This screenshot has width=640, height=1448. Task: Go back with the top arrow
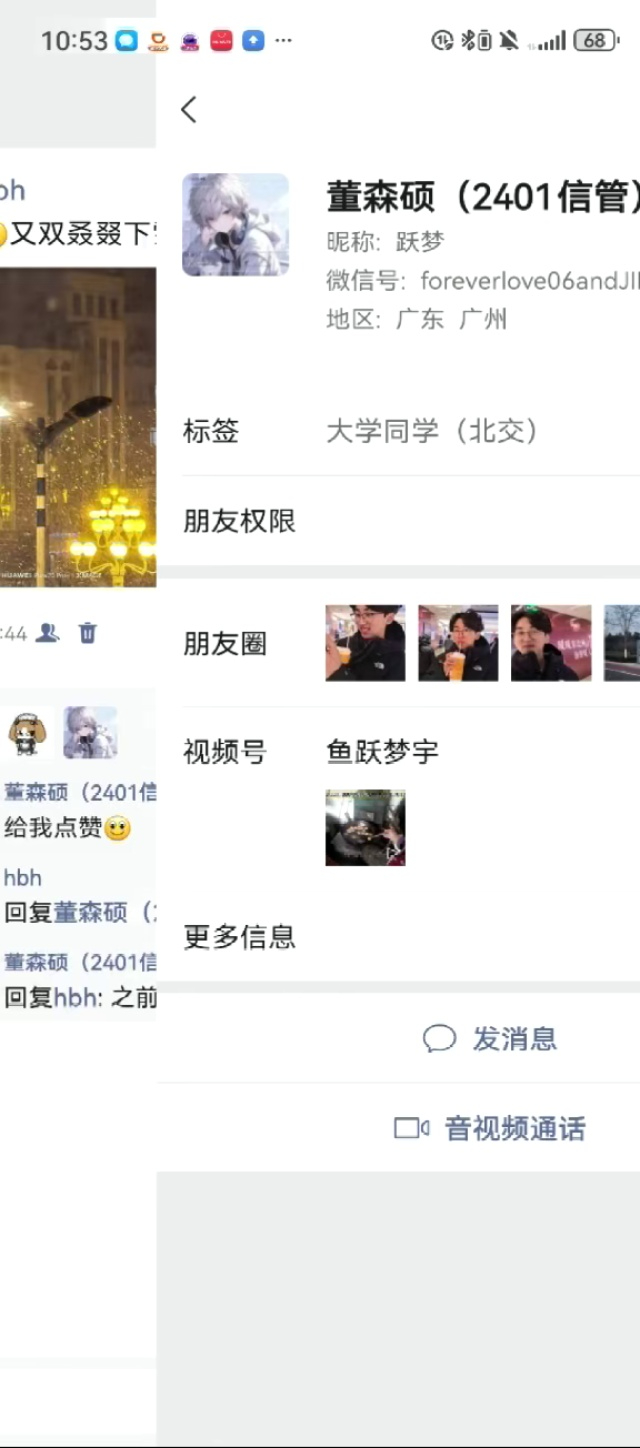[189, 110]
